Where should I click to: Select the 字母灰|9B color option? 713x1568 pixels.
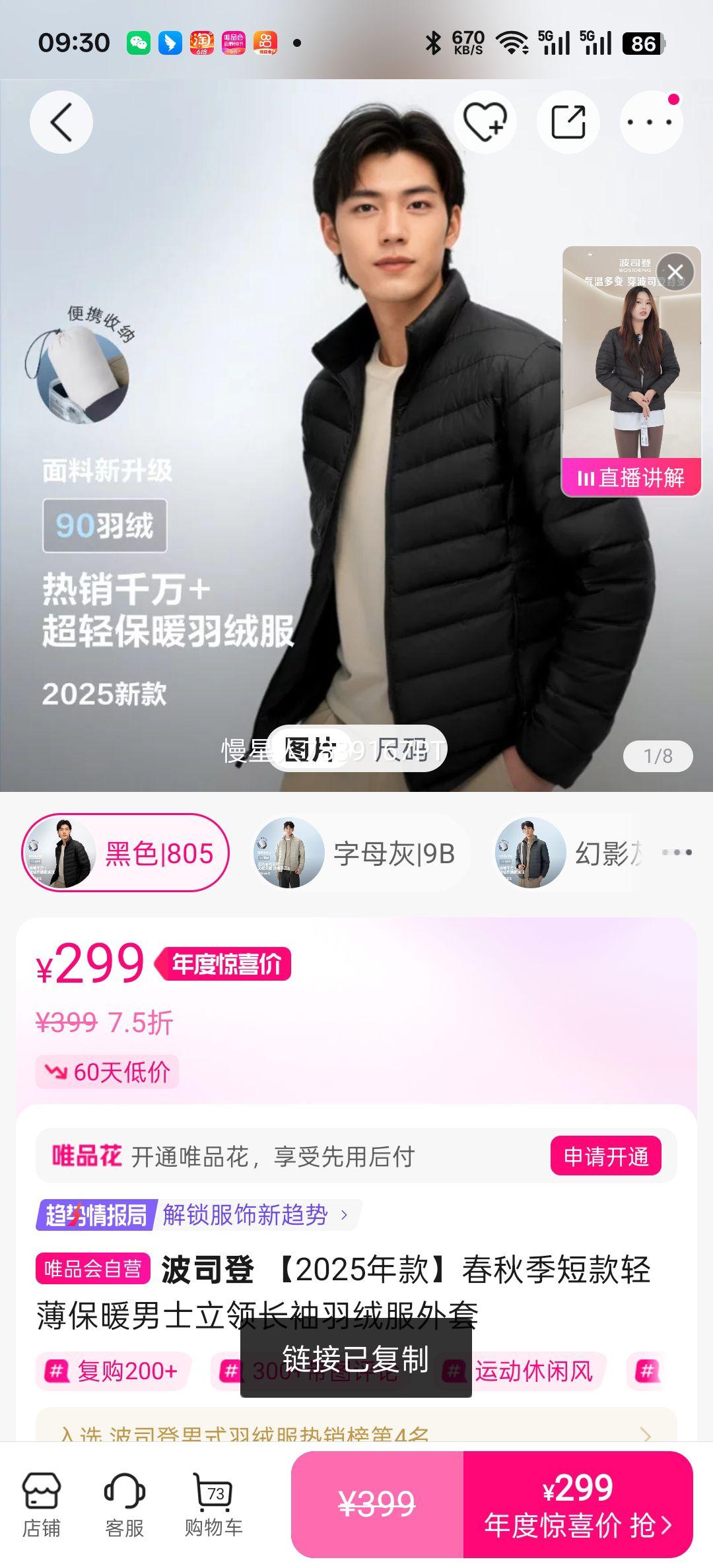pyautogui.click(x=356, y=852)
